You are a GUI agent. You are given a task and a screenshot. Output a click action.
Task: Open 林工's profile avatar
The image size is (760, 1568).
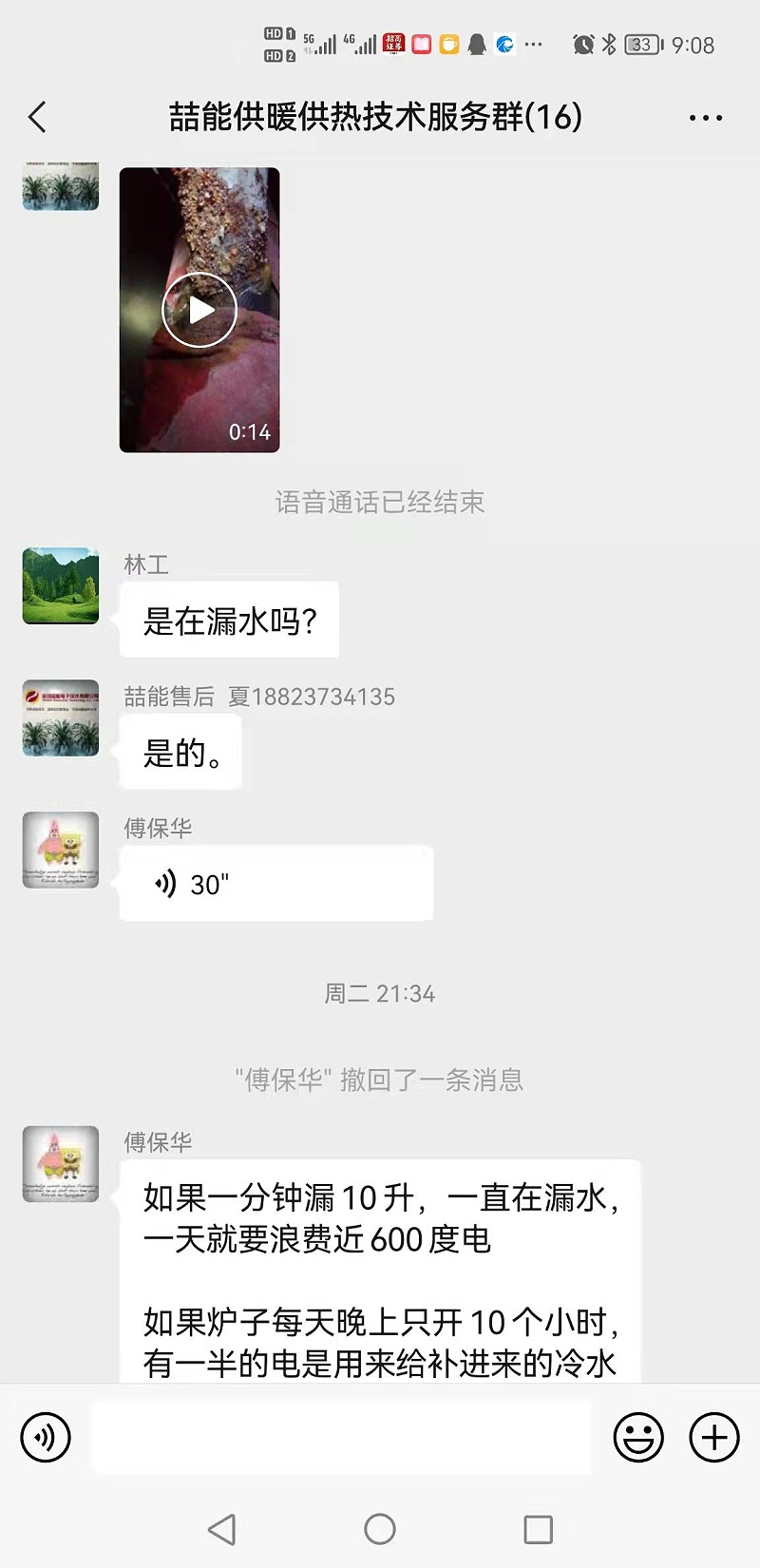[61, 585]
